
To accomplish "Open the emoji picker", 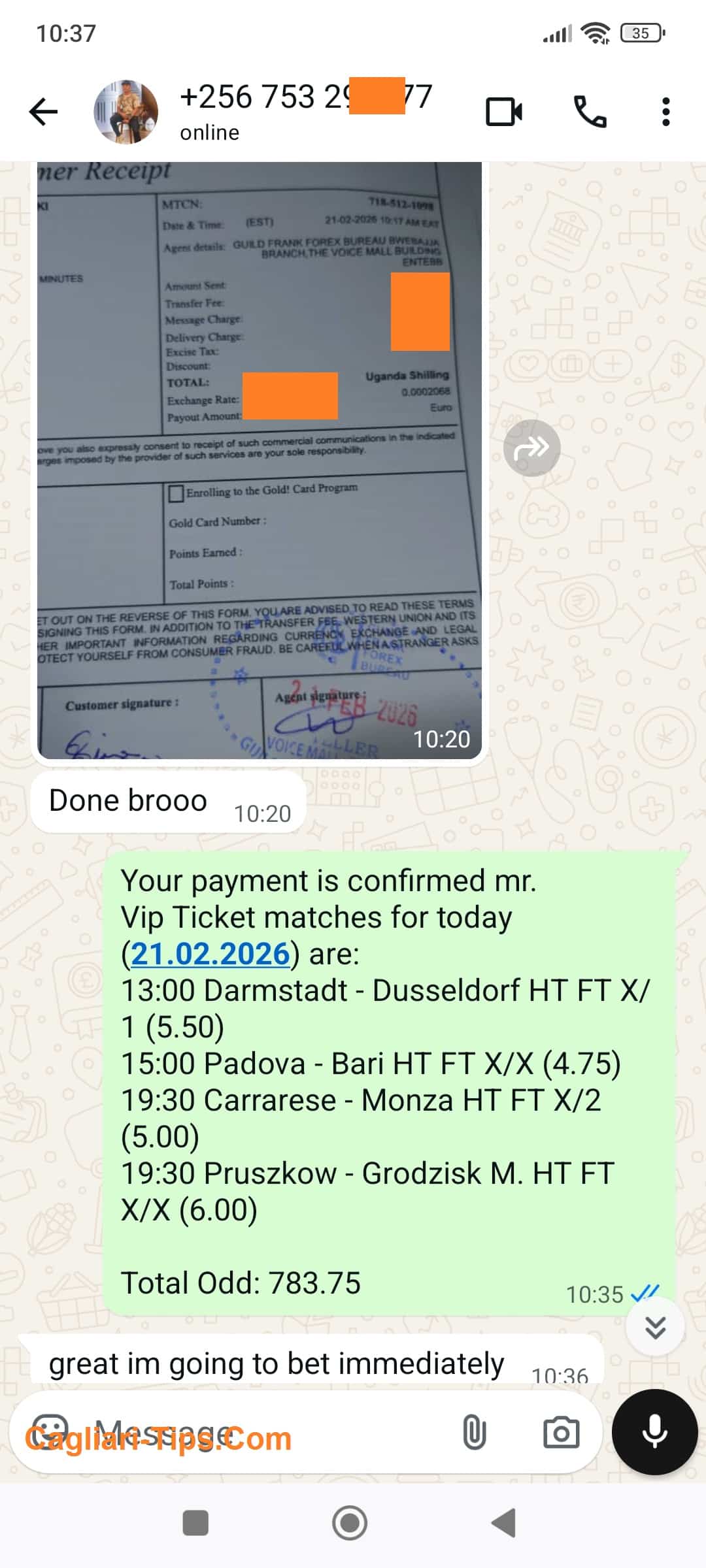I will click(51, 1432).
